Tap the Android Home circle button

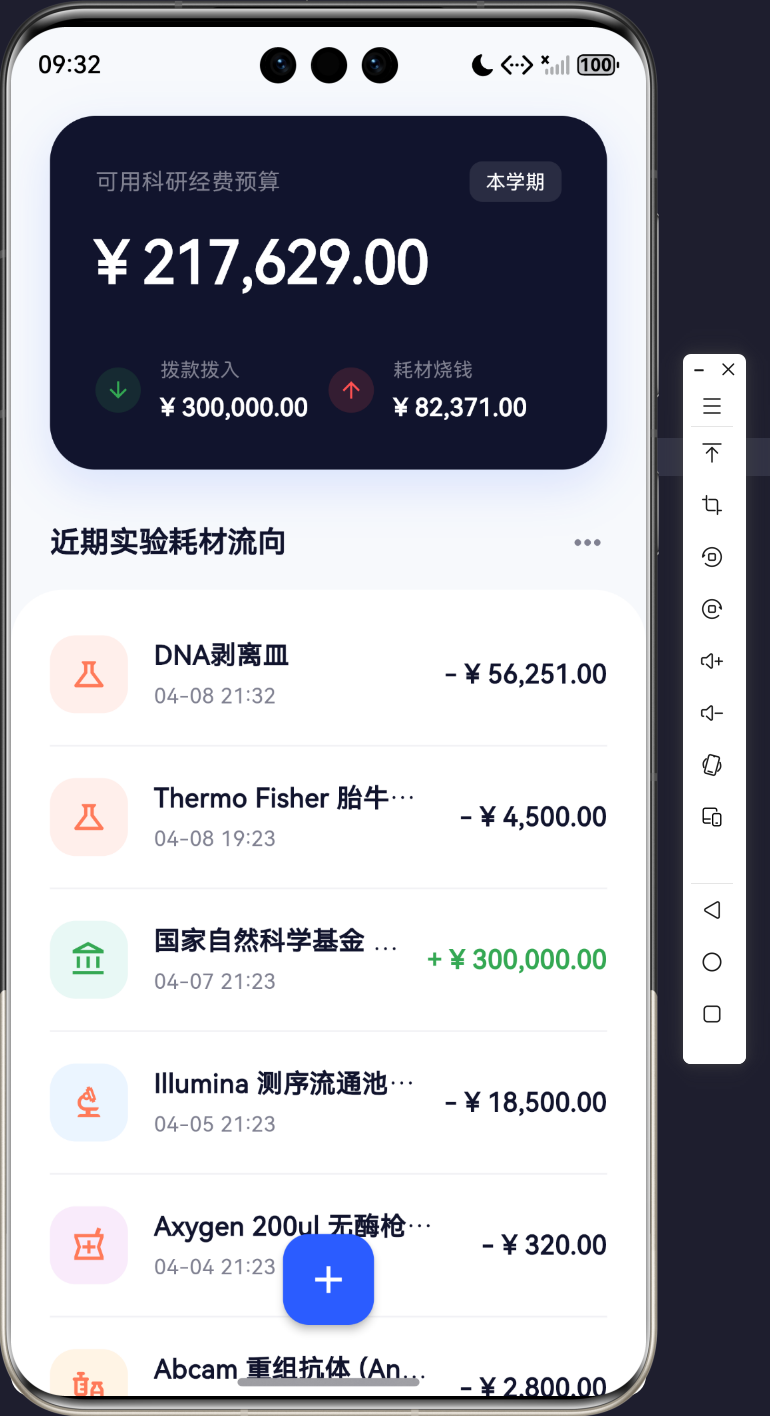tap(711, 961)
